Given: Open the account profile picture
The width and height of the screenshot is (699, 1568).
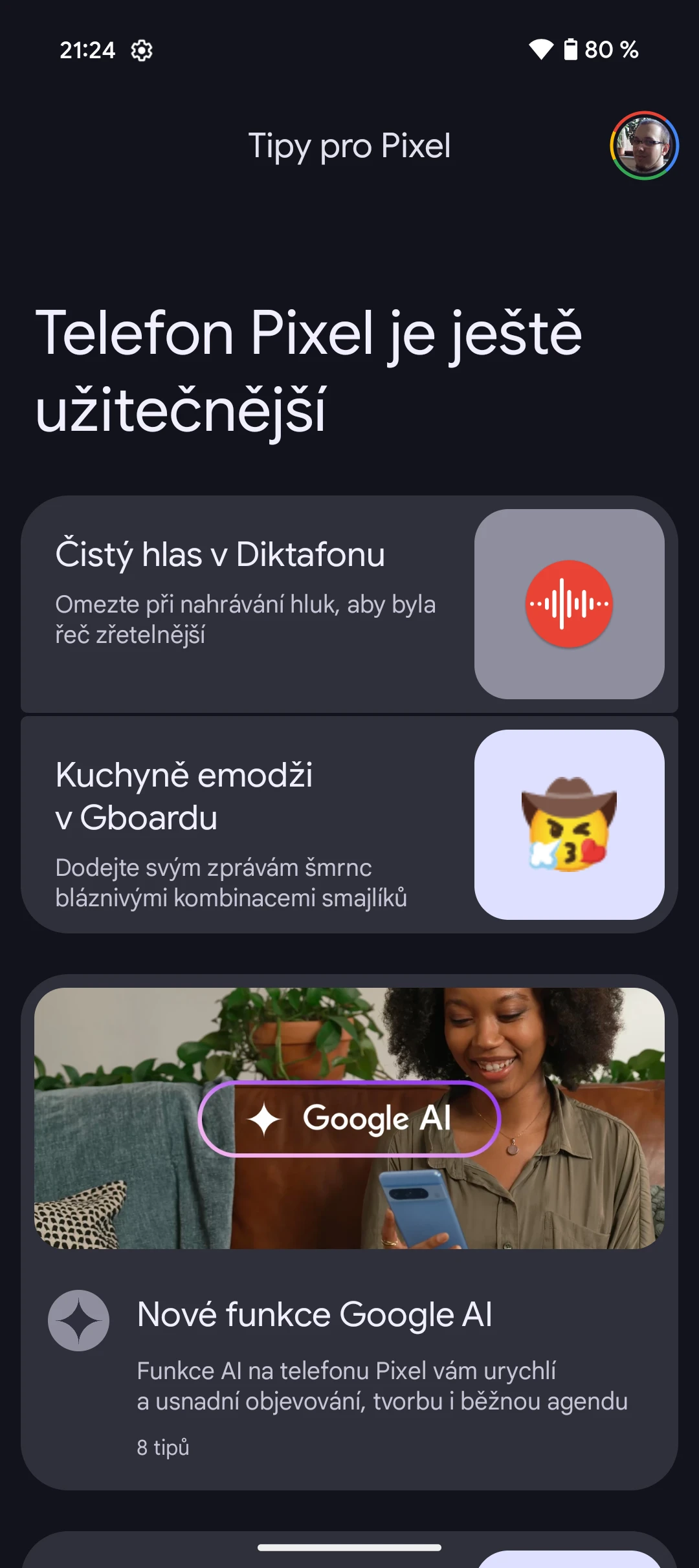Looking at the screenshot, I should click(x=644, y=146).
